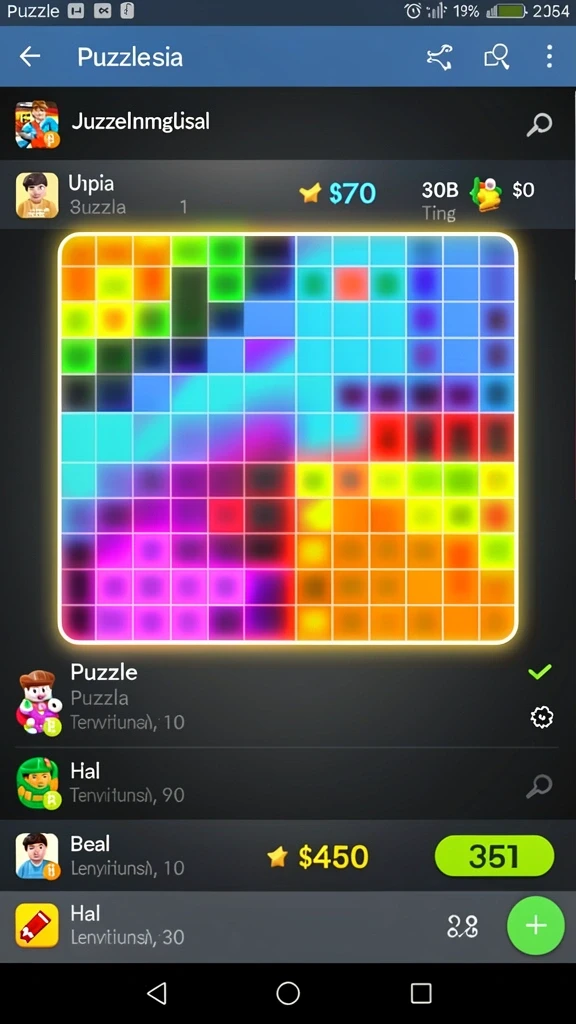This screenshot has height=1024, width=576.
Task: Share via the app bar share icon
Action: [x=440, y=57]
